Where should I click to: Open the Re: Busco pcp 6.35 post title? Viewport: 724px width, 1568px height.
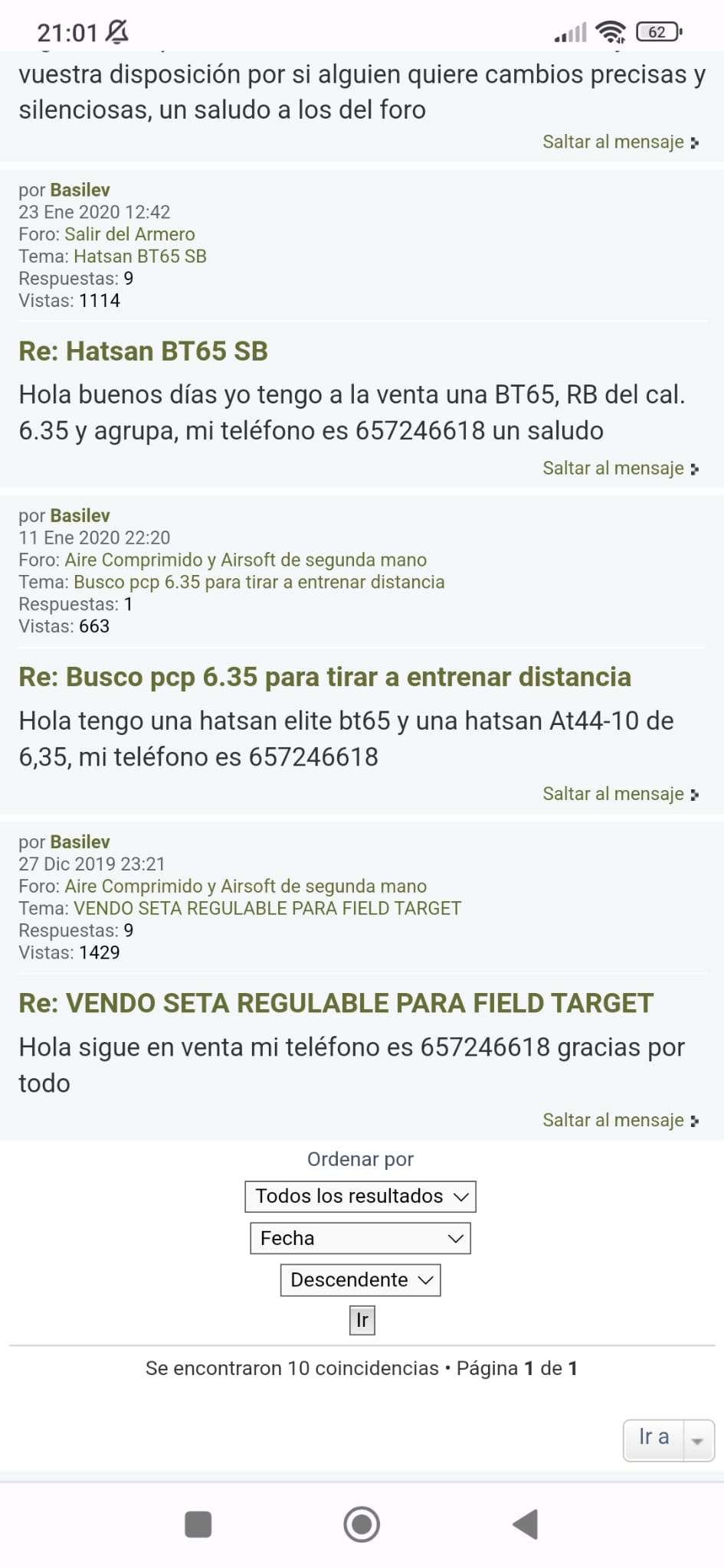pos(325,678)
